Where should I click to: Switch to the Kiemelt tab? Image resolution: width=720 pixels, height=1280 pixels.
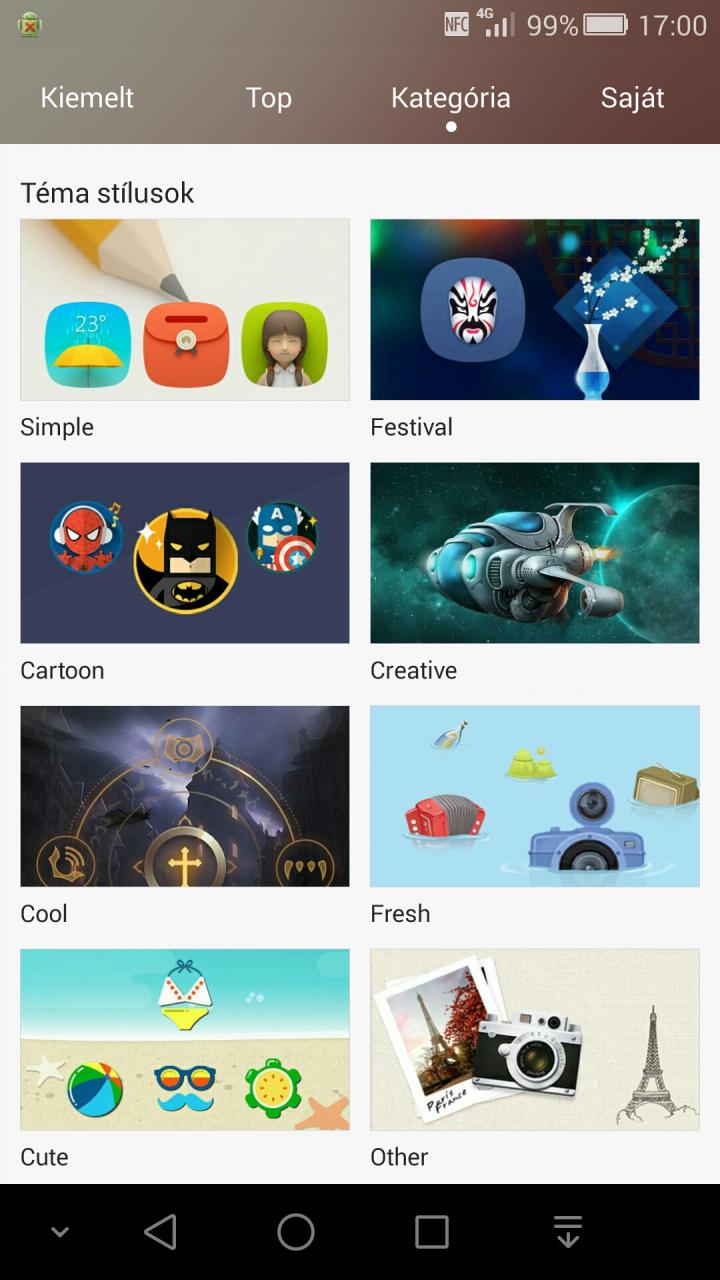(x=87, y=98)
